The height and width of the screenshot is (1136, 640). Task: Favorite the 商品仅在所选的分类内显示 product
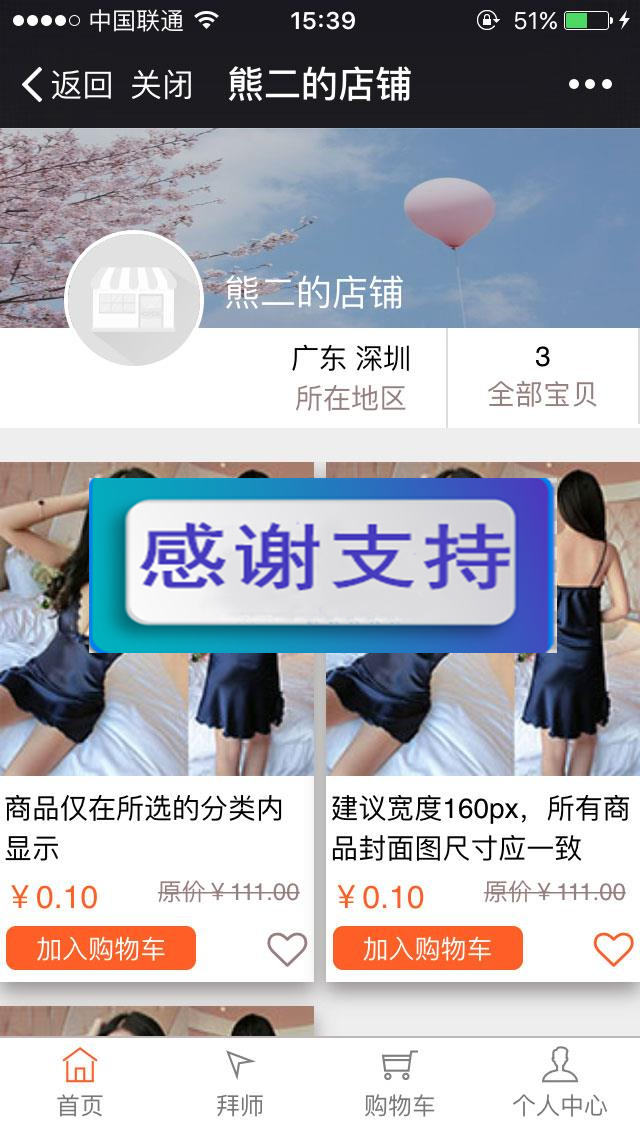coord(287,948)
